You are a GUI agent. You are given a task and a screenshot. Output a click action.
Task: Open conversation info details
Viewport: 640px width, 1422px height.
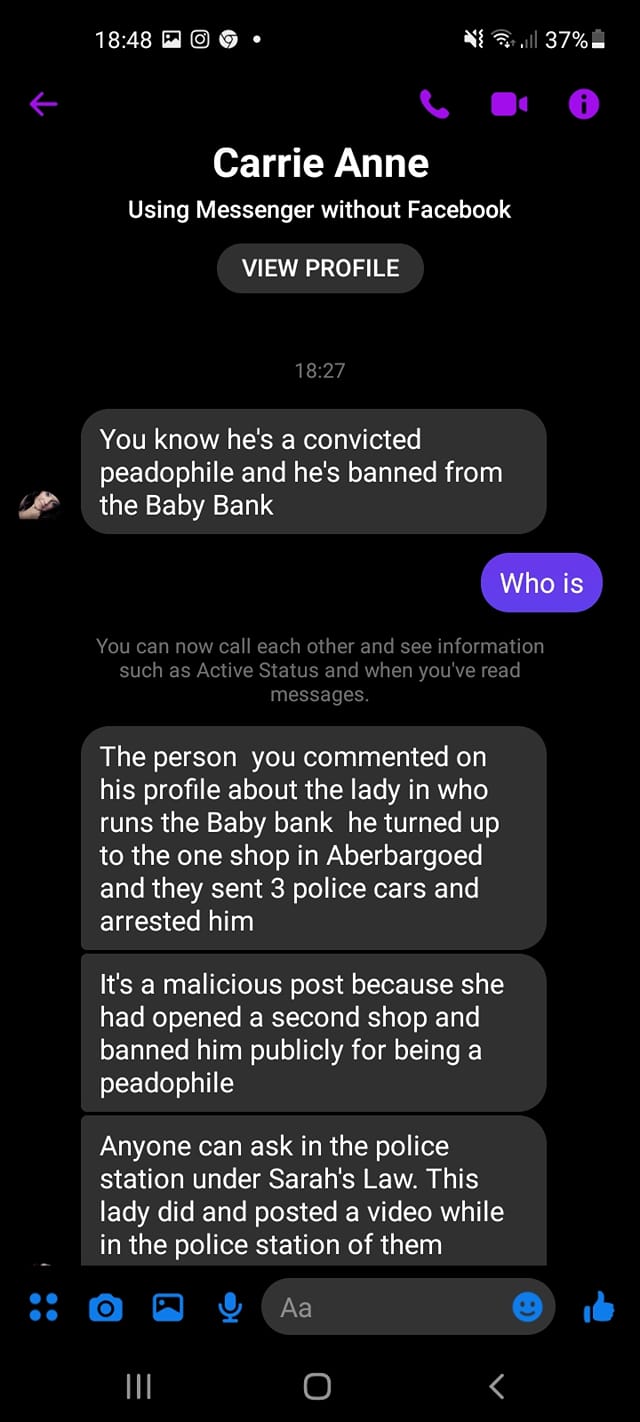(x=583, y=104)
